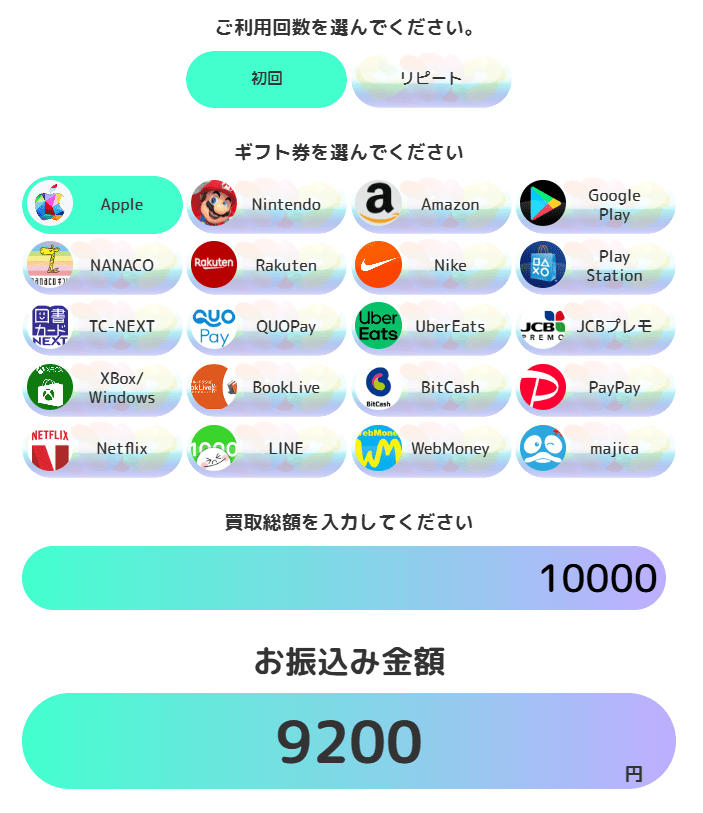
Task: Select the BitCash option
Action: pyautogui.click(x=431, y=388)
